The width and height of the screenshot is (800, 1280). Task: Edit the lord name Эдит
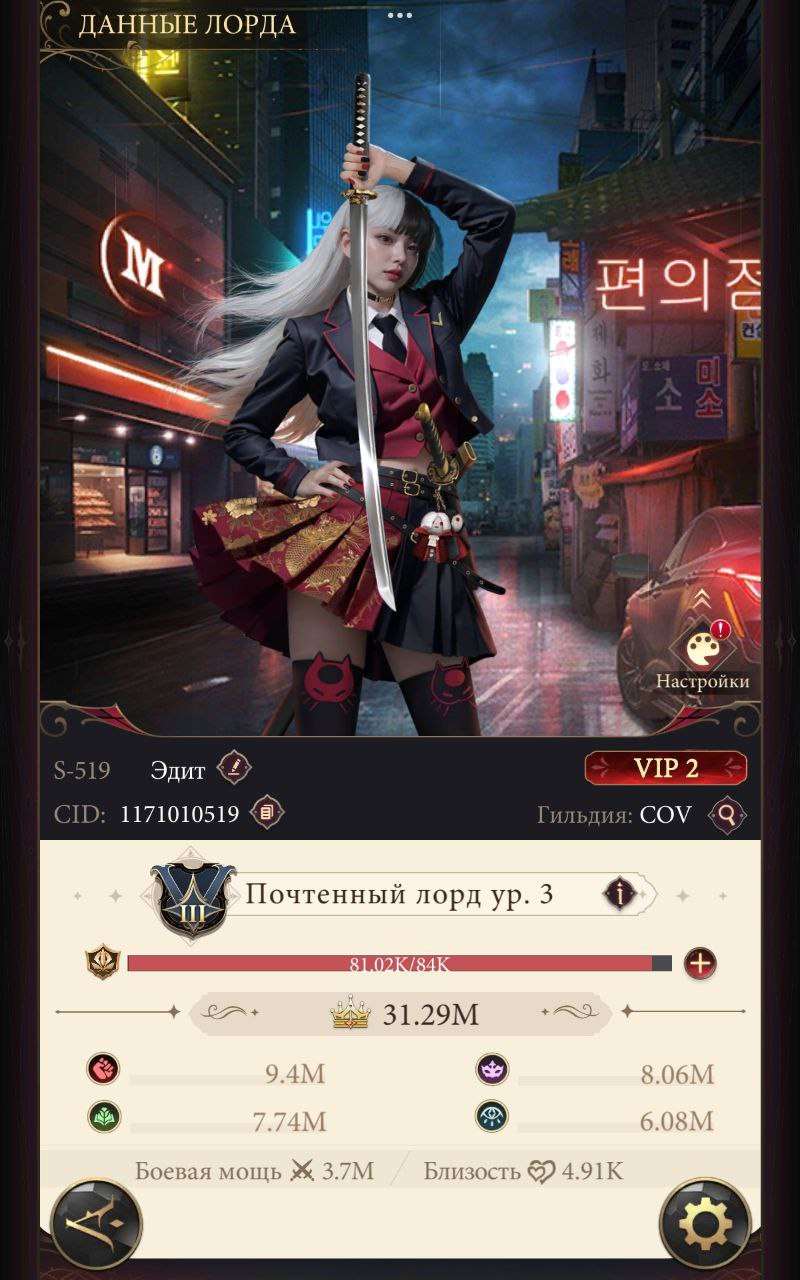tap(234, 768)
